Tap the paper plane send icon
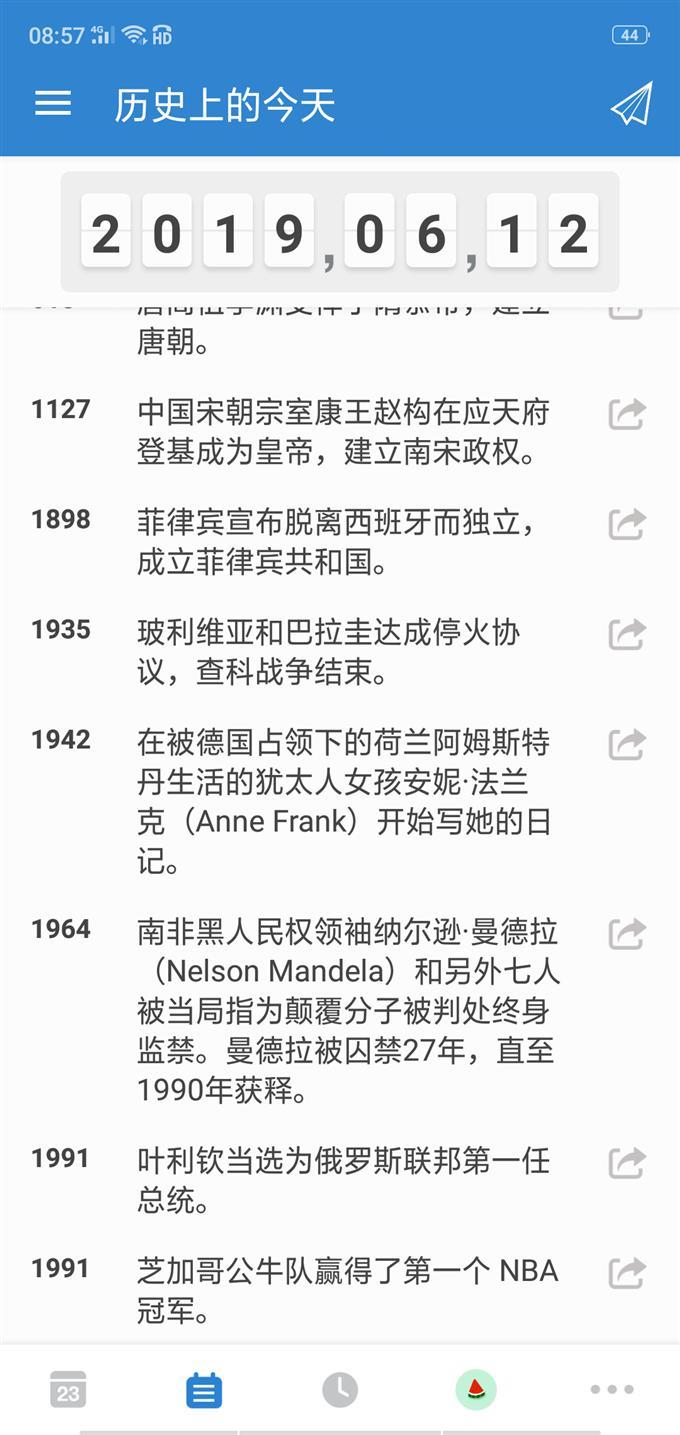Screen dimensions: 680x1435 pyautogui.click(x=631, y=104)
